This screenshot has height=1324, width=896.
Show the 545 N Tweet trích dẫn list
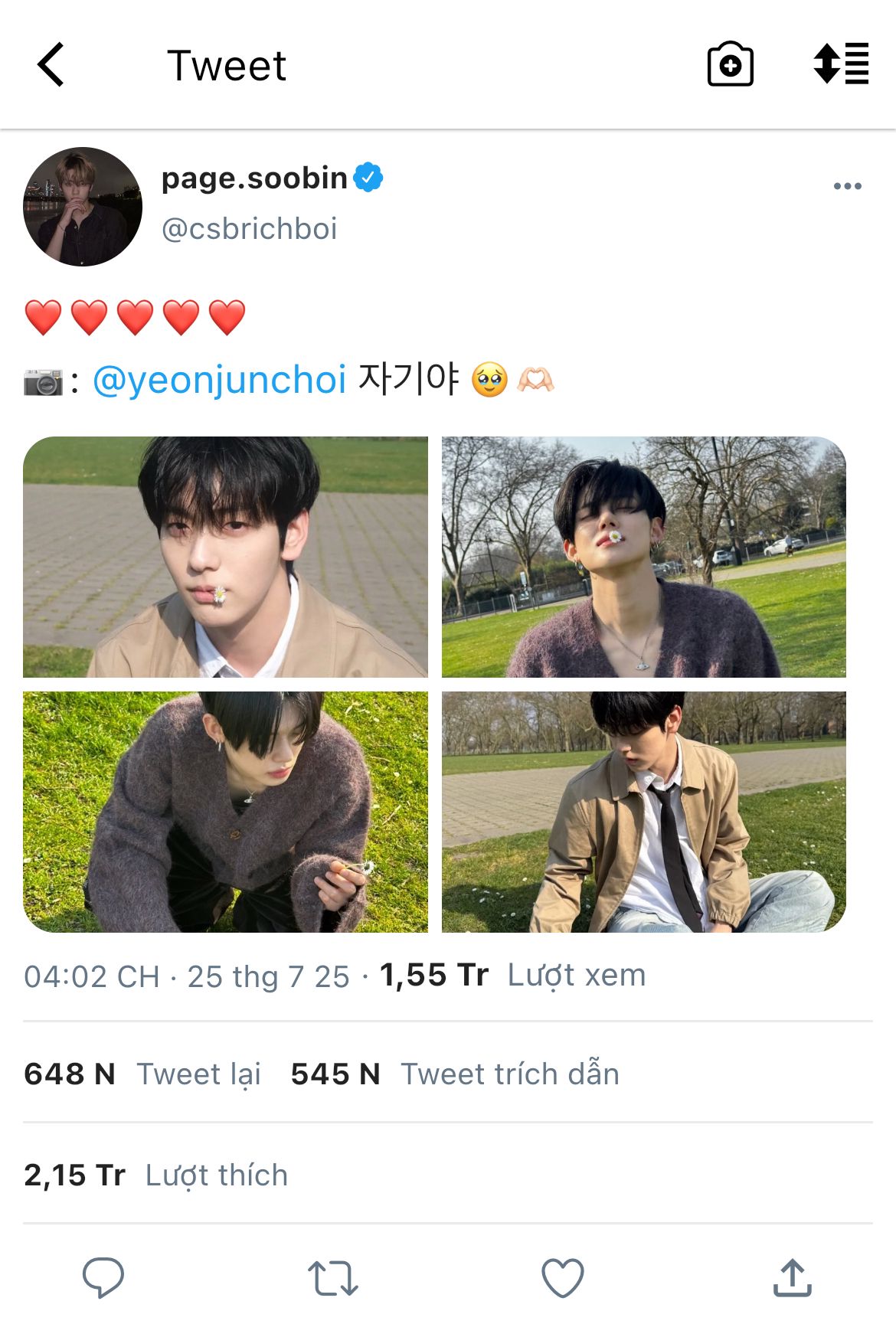455,1074
